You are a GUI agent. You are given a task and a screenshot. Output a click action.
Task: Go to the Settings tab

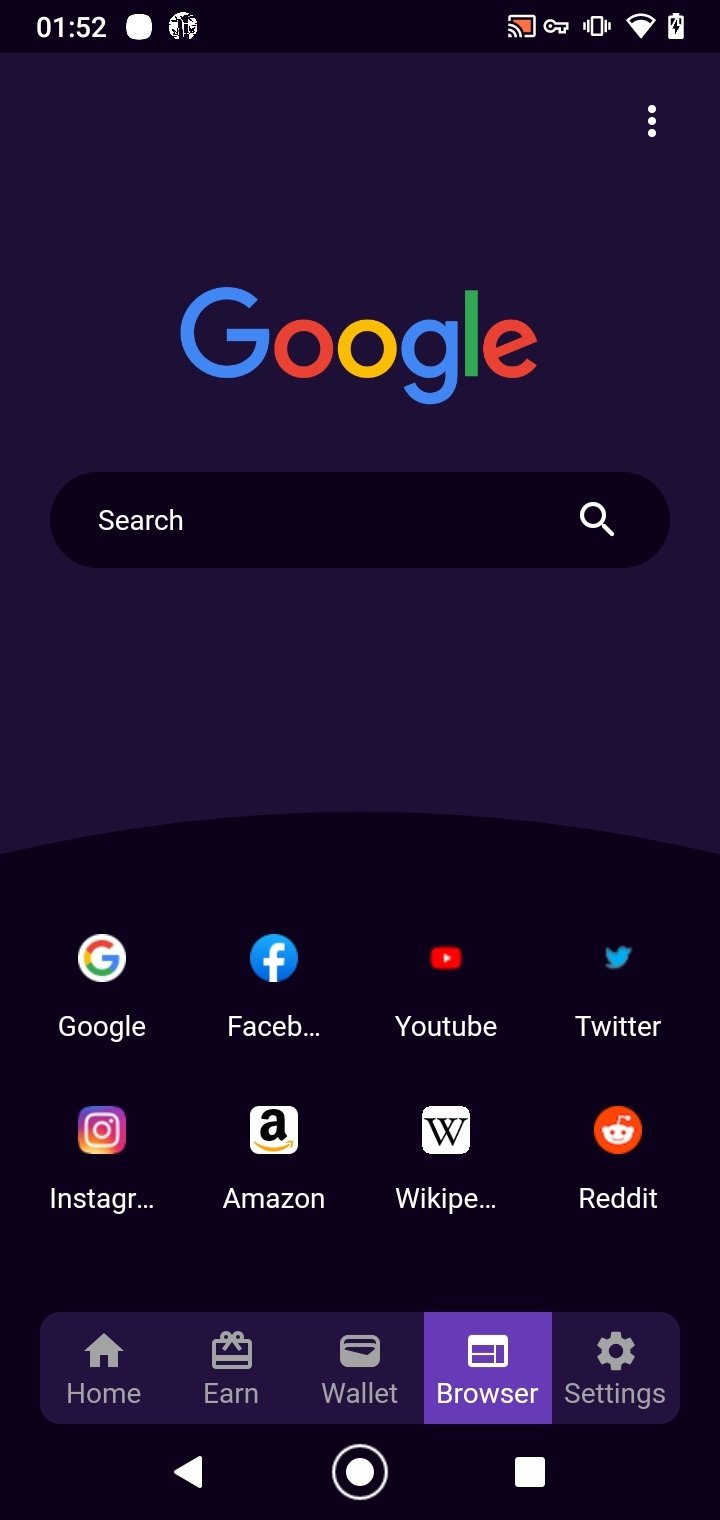pyautogui.click(x=615, y=1368)
